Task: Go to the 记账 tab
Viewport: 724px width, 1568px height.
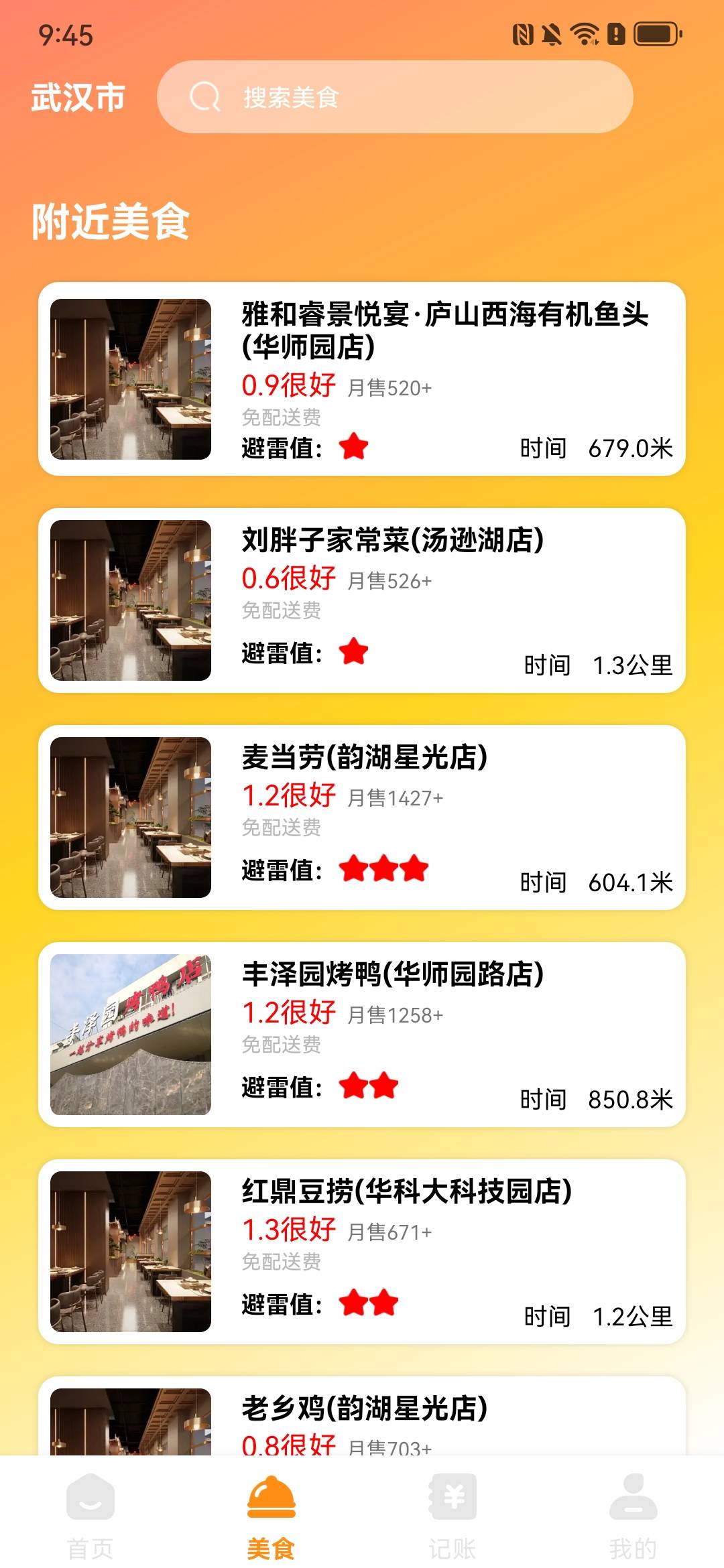Action: click(452, 1516)
